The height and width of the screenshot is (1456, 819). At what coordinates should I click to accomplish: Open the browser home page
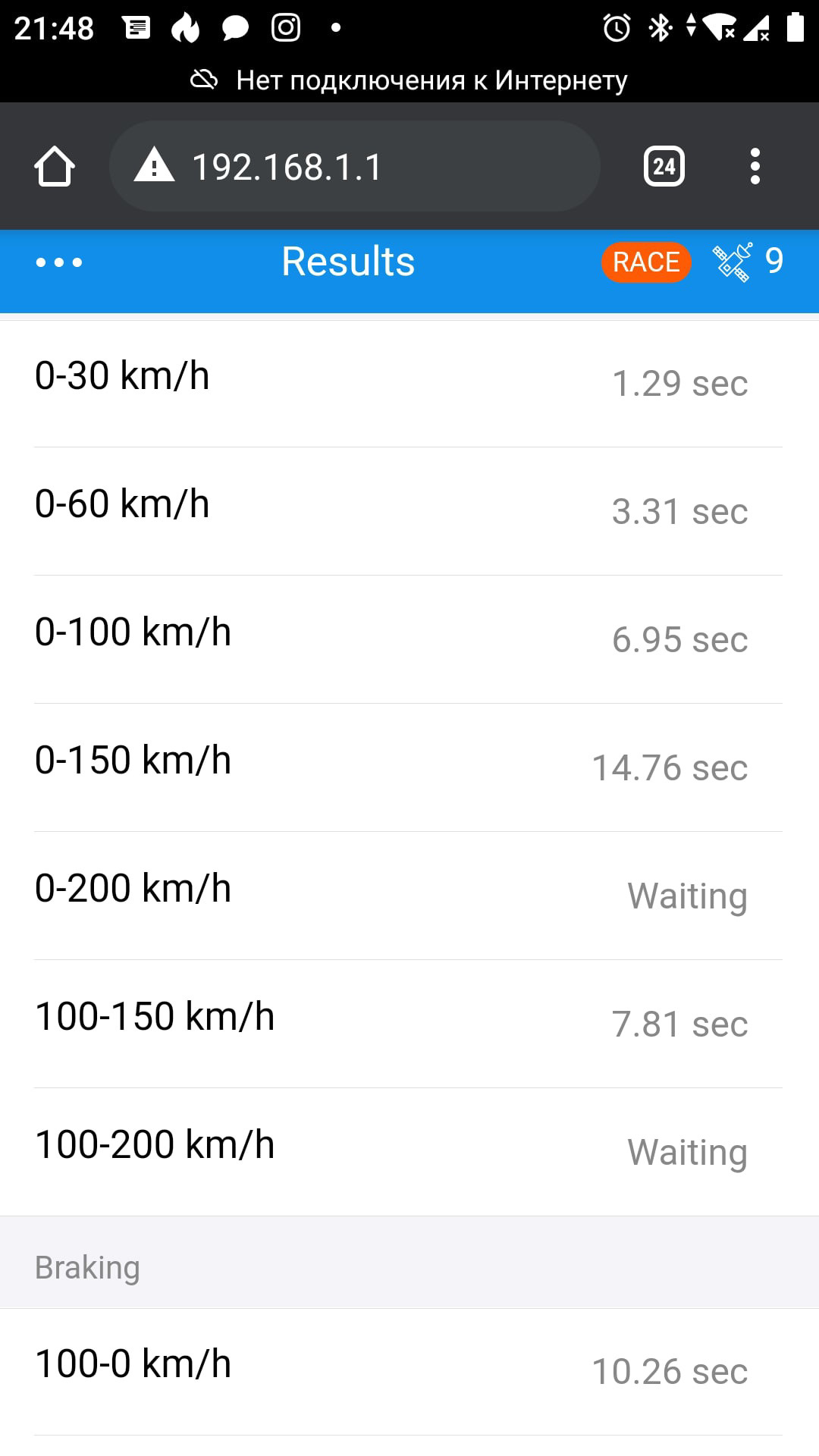(x=55, y=166)
